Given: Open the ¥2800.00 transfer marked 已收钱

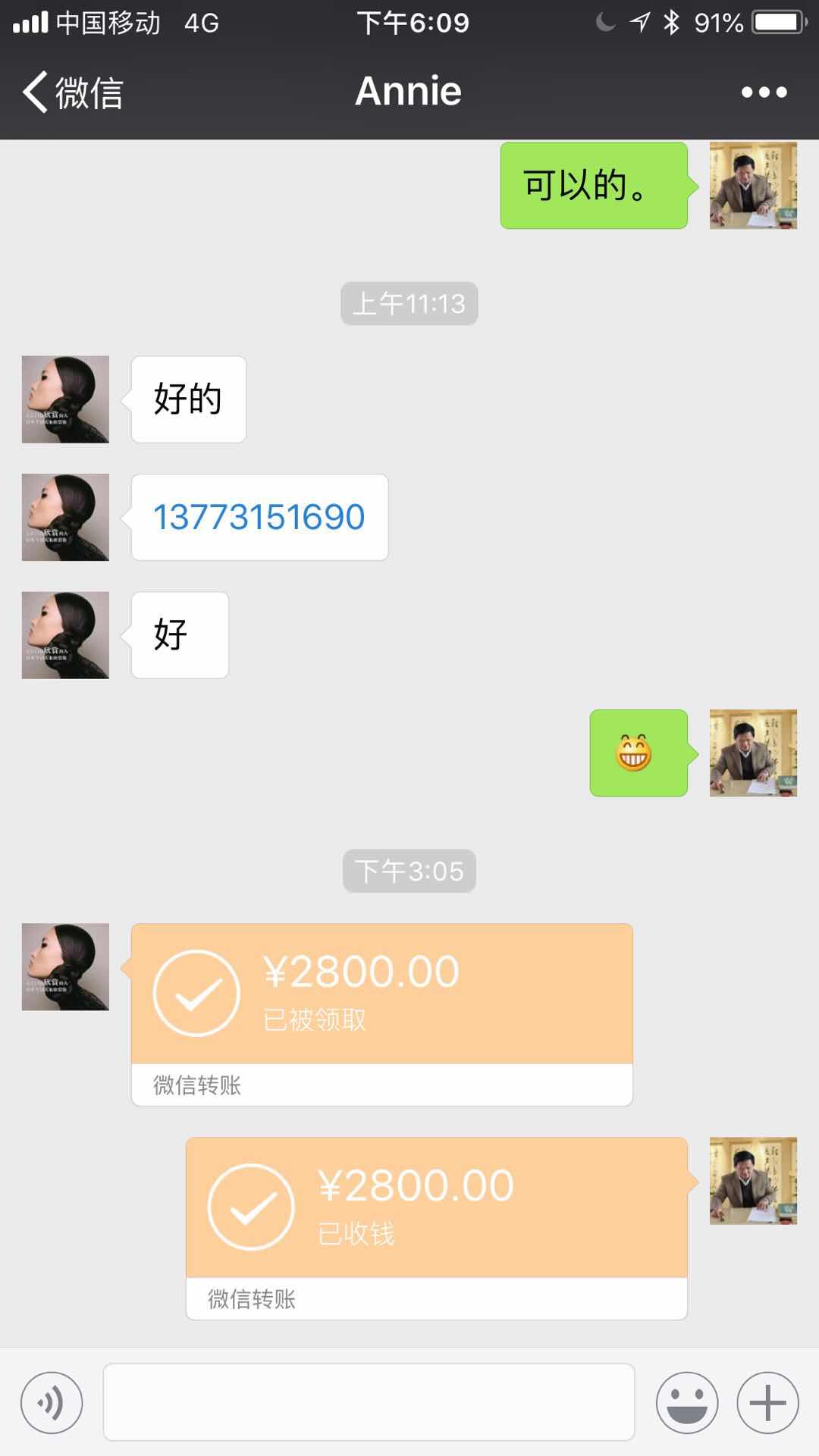Looking at the screenshot, I should [436, 1208].
